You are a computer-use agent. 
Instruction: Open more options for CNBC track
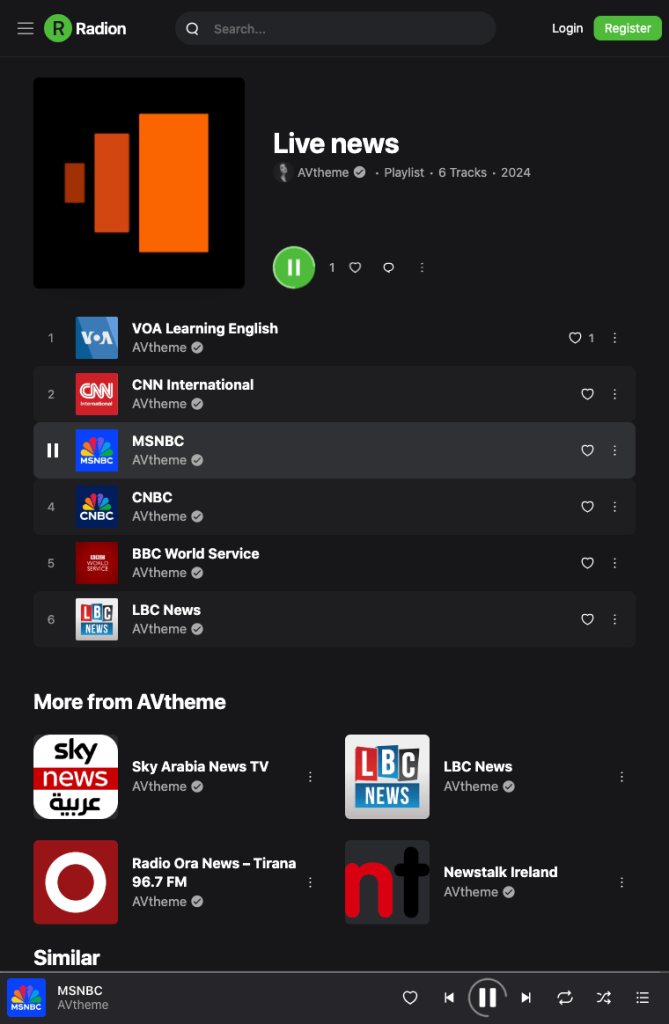[x=615, y=506]
